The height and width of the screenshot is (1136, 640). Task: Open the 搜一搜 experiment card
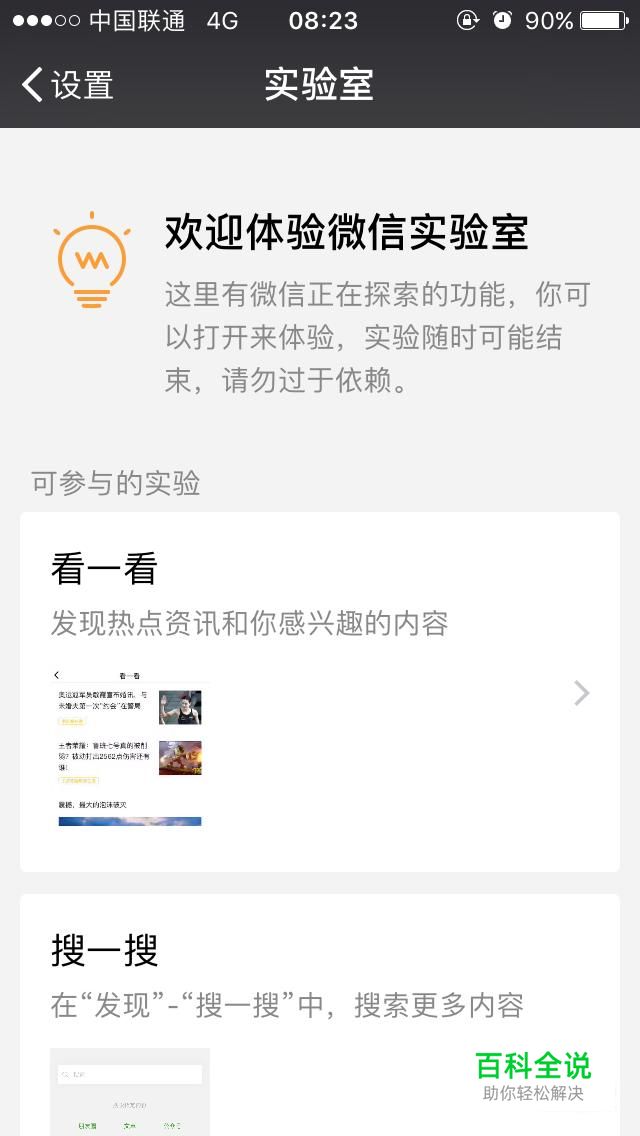320,1014
